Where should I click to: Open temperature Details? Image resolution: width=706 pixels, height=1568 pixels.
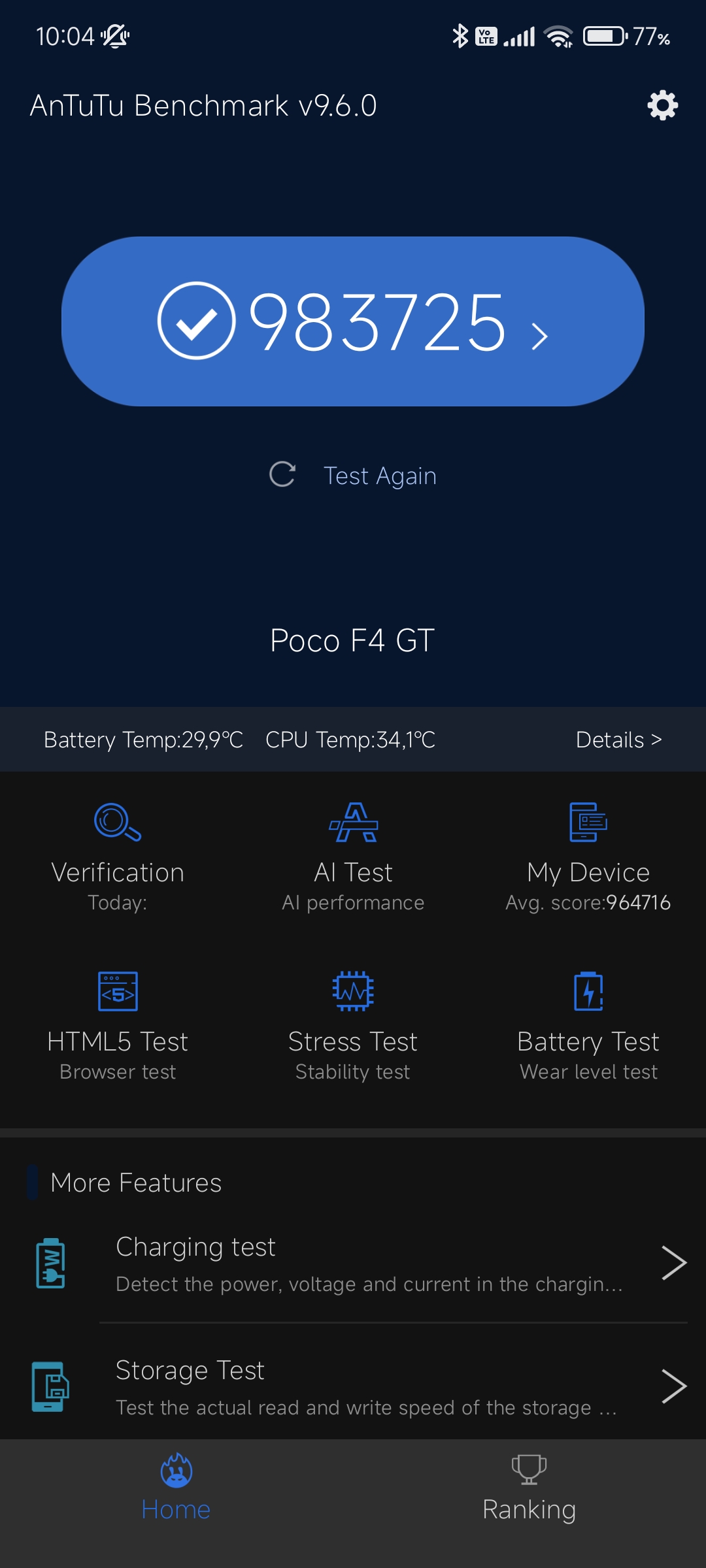[x=618, y=740]
